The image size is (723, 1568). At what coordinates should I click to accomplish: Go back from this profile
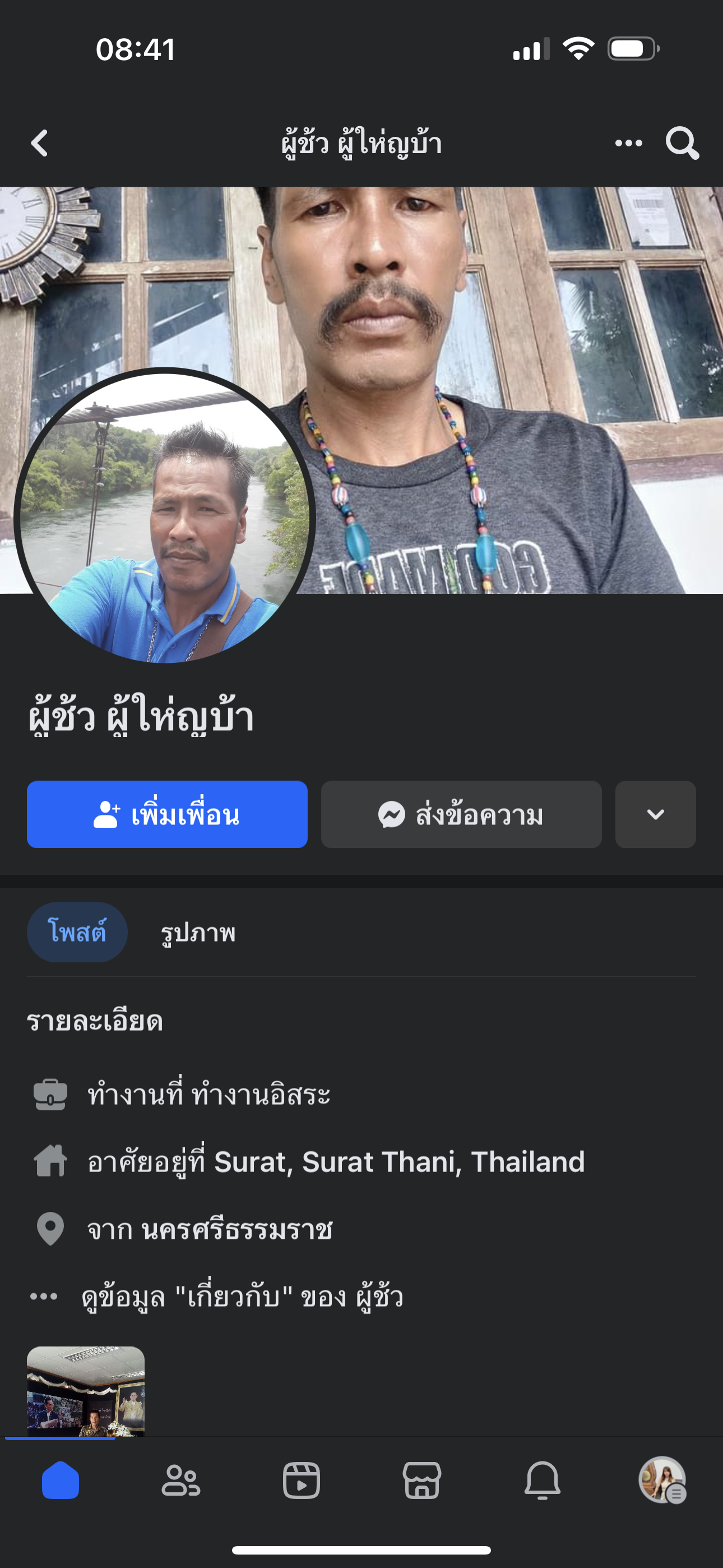click(40, 144)
